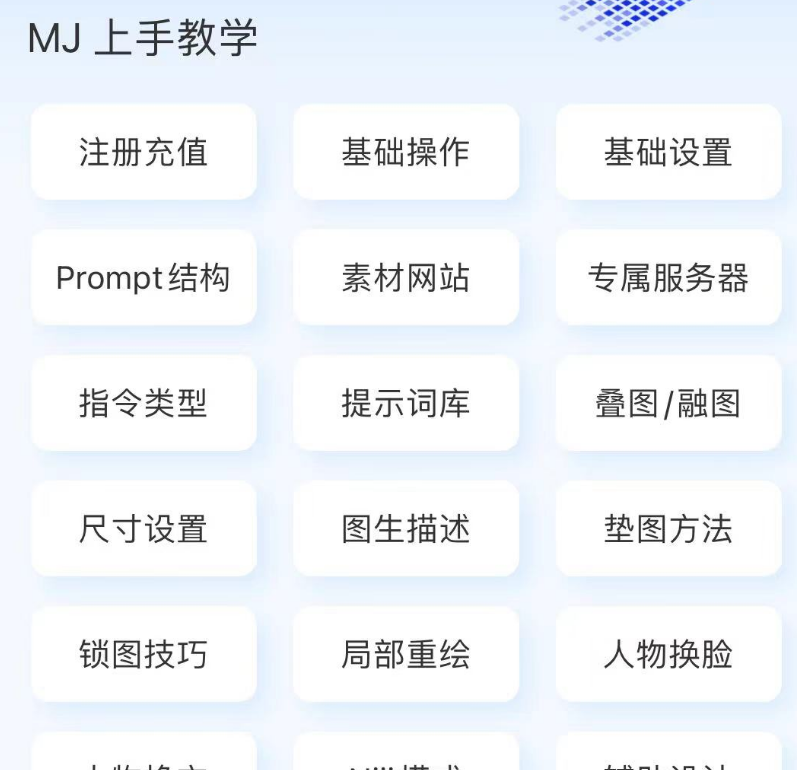
Task: View the 指令类型 guide
Action: coord(143,403)
